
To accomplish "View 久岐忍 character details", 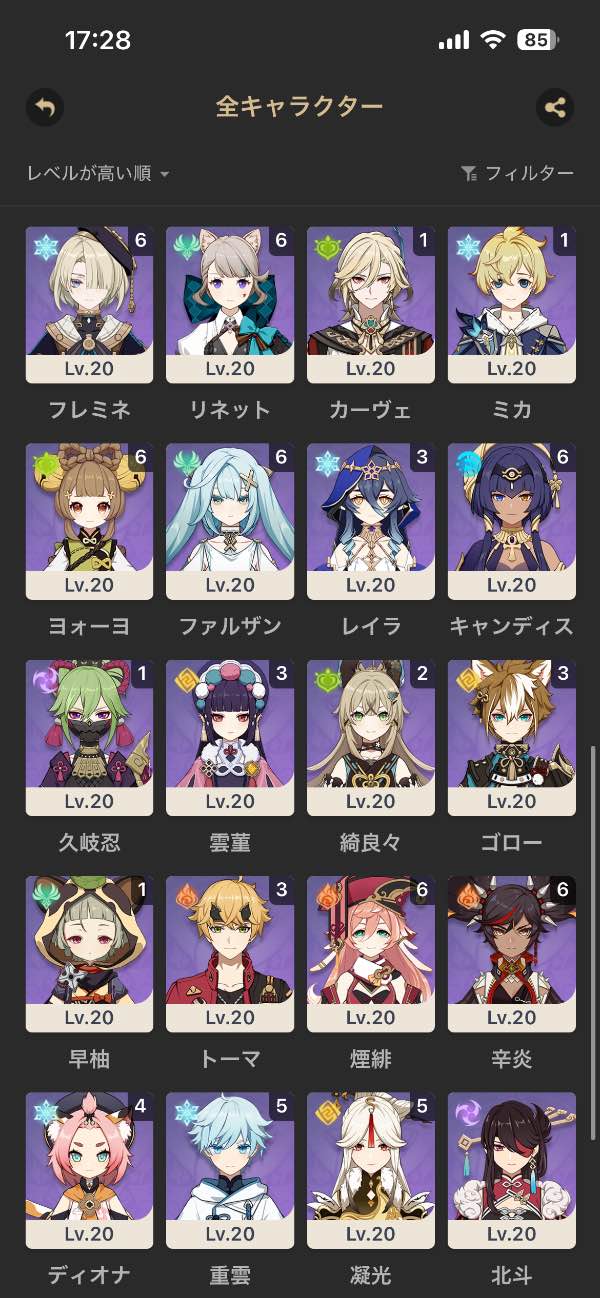I will click(89, 737).
